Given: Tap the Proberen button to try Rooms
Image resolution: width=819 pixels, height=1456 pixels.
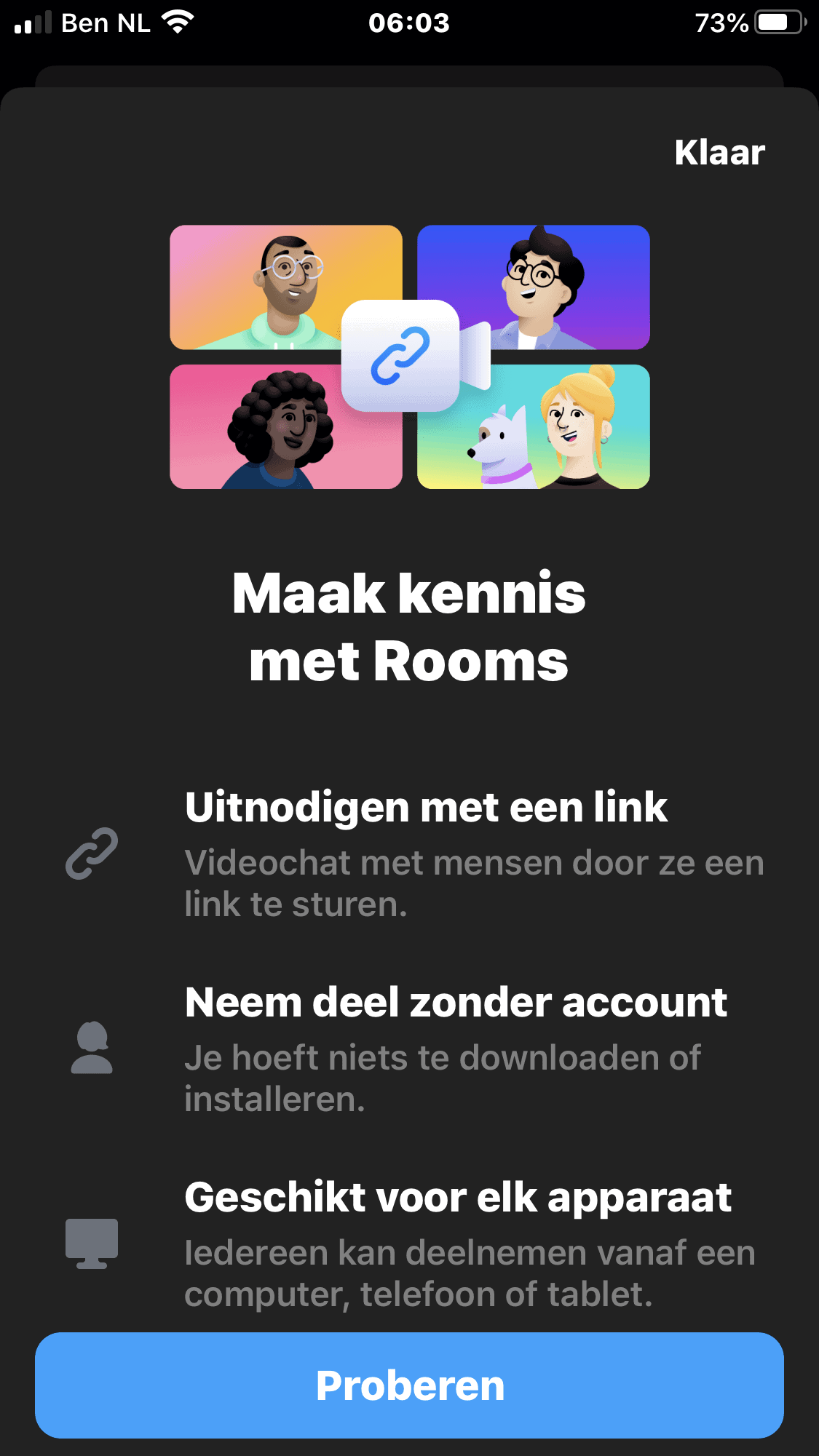Looking at the screenshot, I should pos(409,1385).
